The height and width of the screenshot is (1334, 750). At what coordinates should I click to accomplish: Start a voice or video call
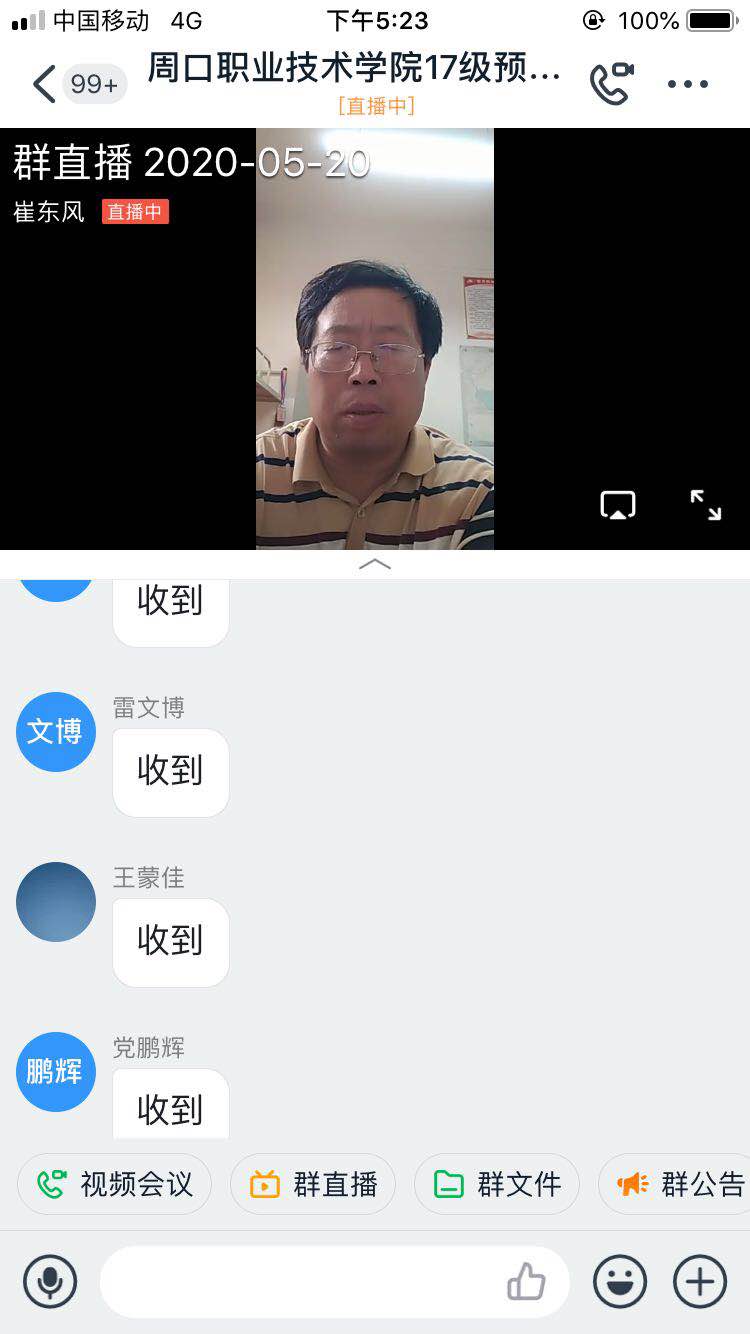click(x=611, y=84)
